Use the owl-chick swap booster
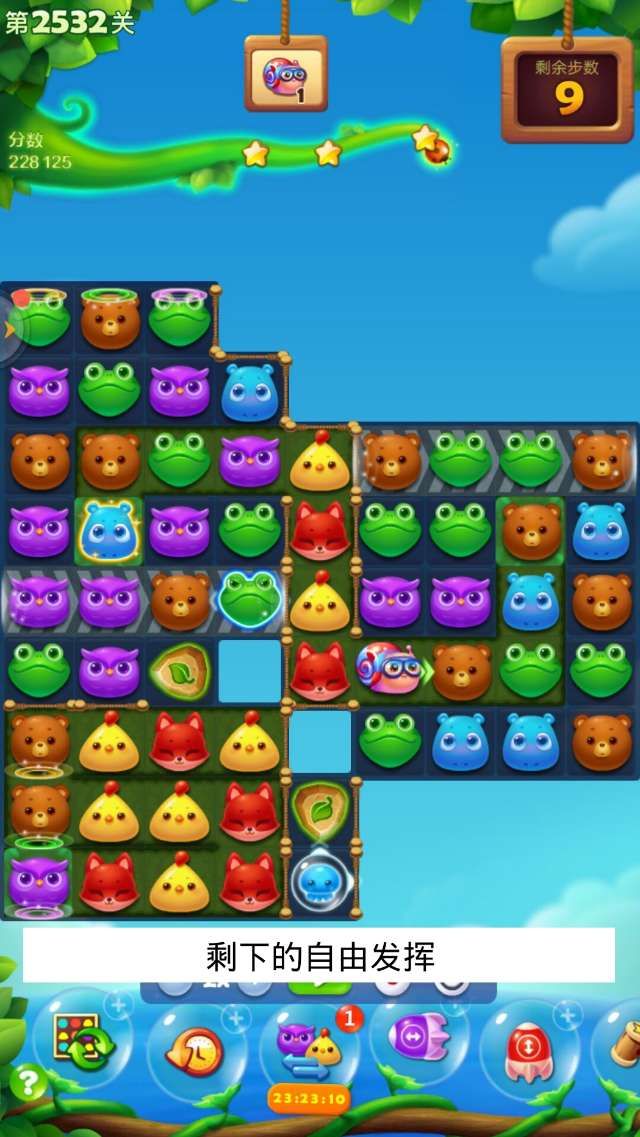The height and width of the screenshot is (1137, 640). (x=309, y=1046)
